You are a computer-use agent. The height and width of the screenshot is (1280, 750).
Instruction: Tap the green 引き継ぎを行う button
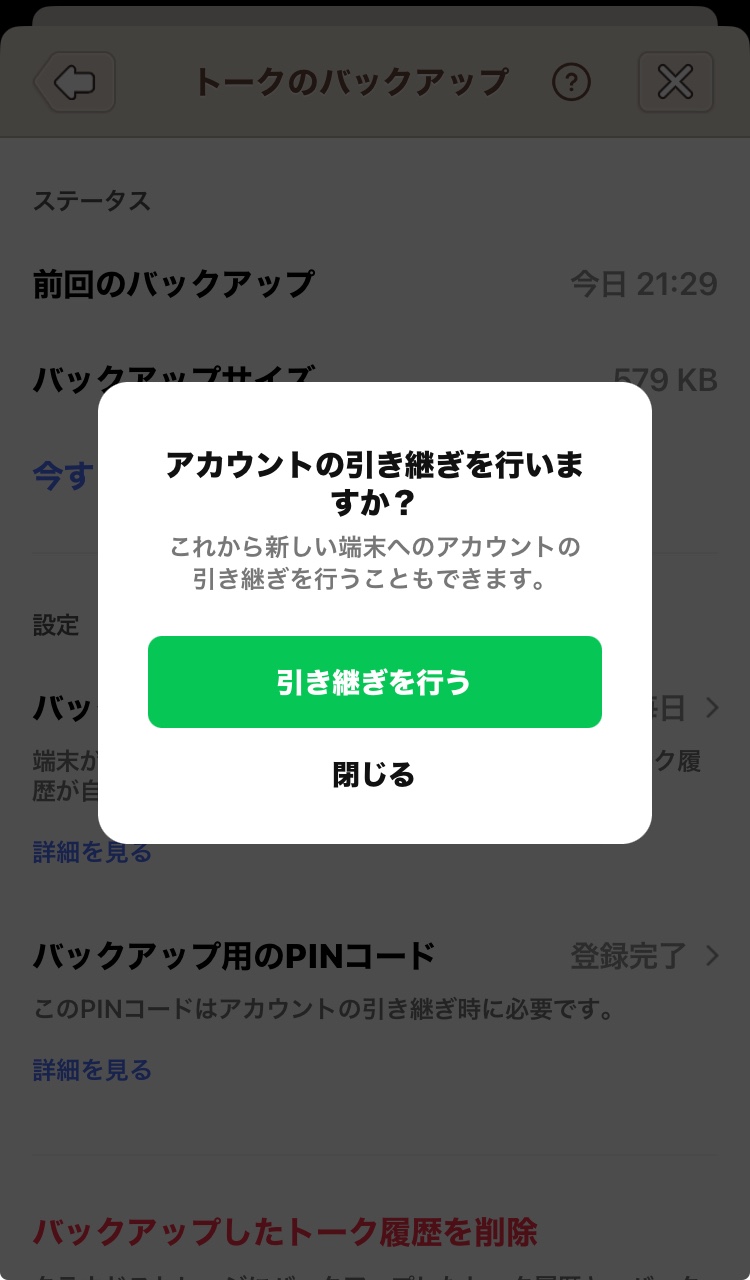pyautogui.click(x=374, y=682)
